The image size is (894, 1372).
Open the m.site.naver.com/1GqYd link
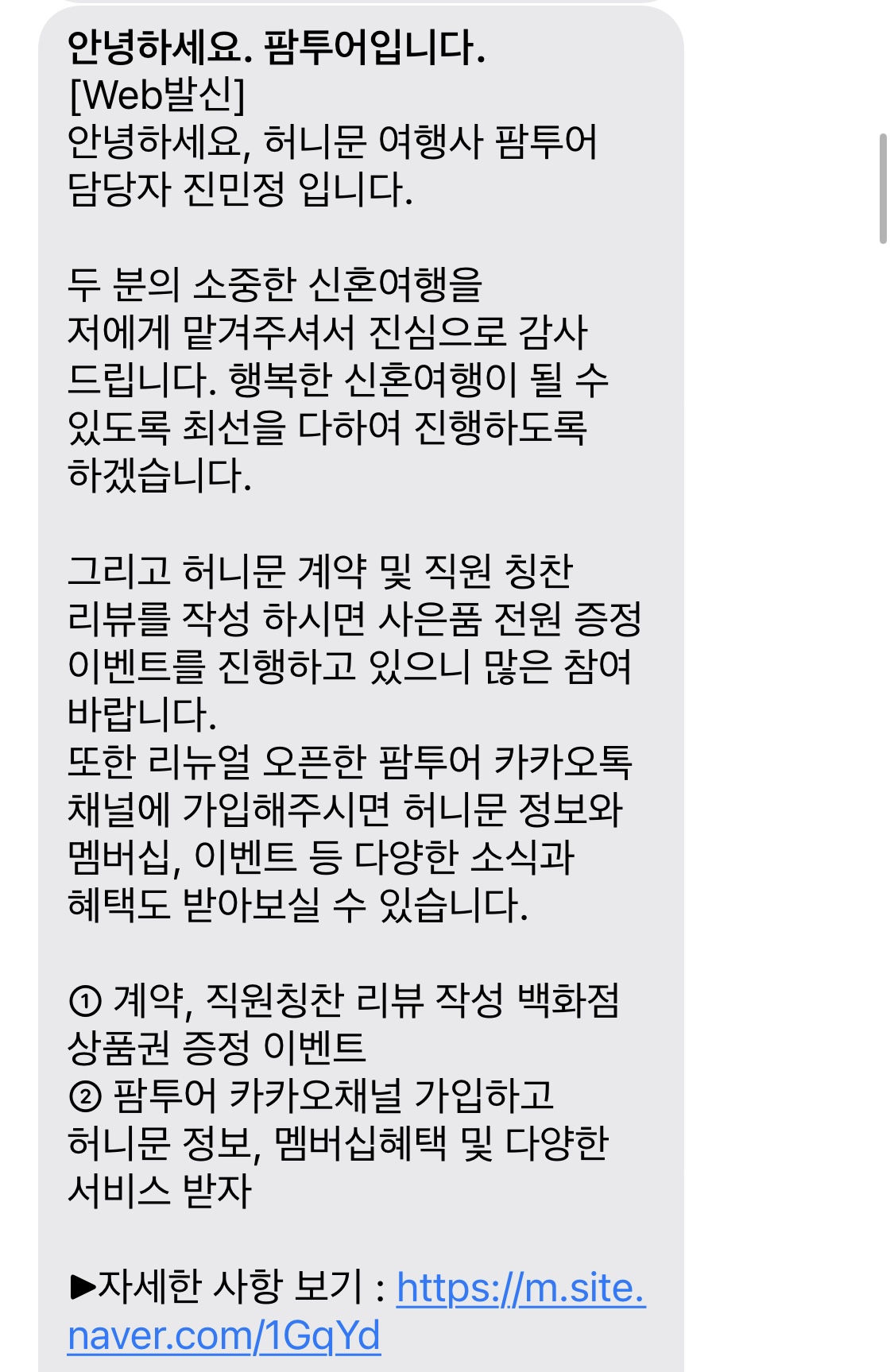pos(520,1289)
